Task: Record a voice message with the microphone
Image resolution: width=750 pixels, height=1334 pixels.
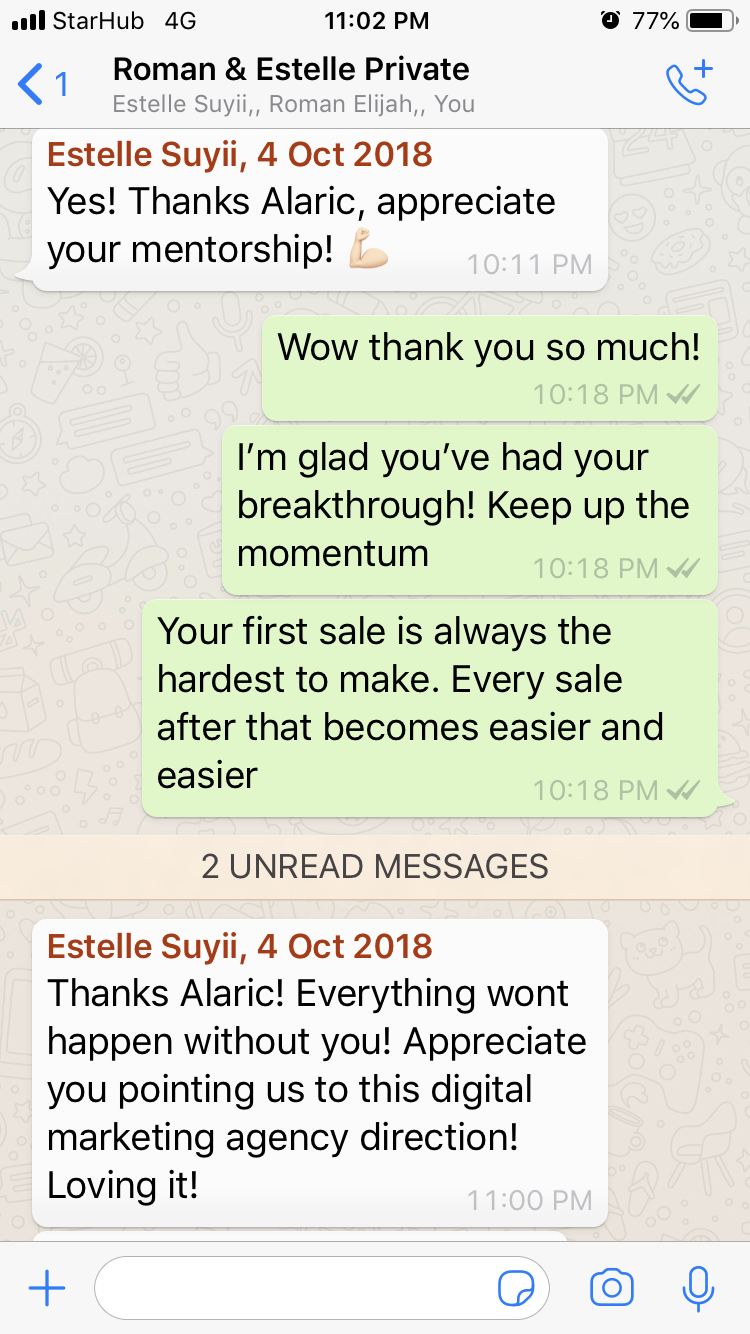Action: [x=698, y=1289]
